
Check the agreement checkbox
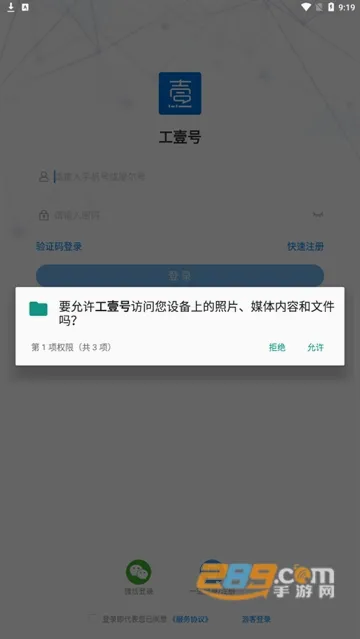[x=93, y=619]
